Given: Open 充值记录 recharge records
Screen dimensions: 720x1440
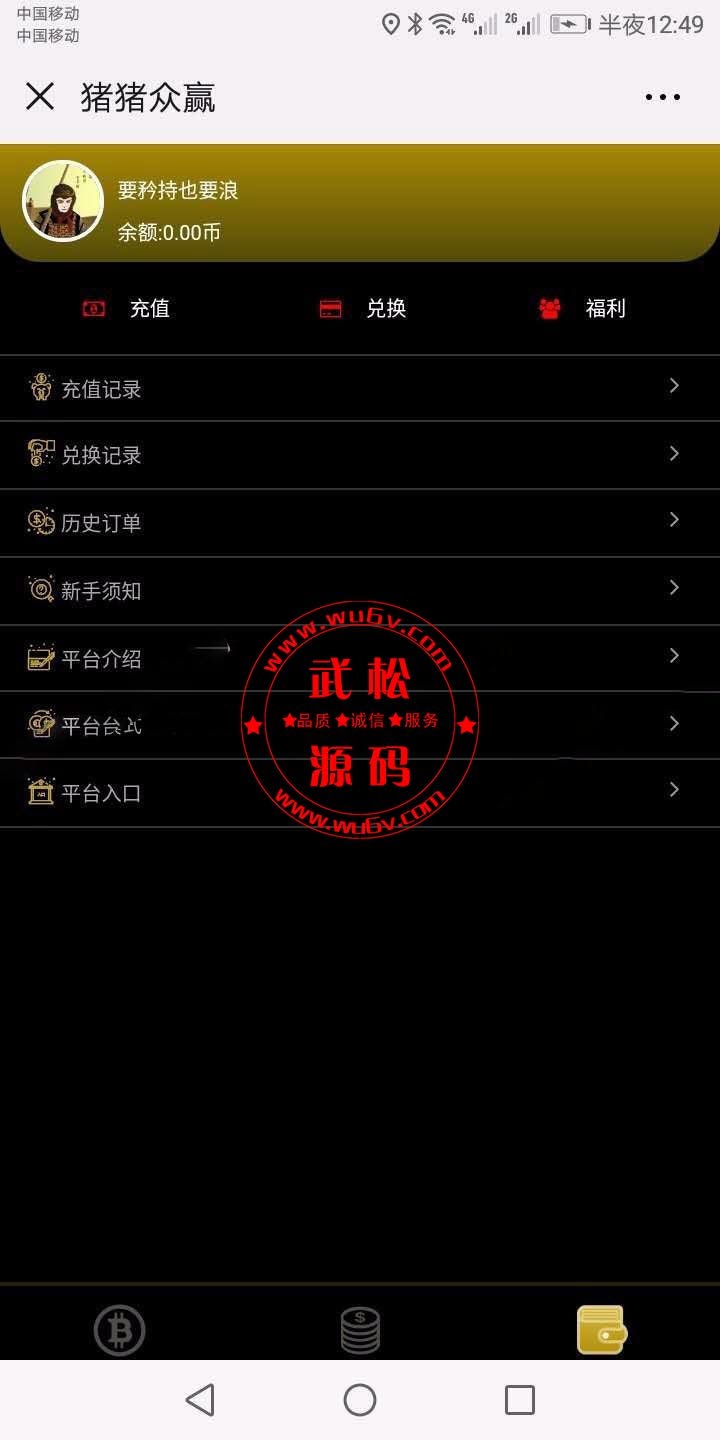Looking at the screenshot, I should (360, 388).
